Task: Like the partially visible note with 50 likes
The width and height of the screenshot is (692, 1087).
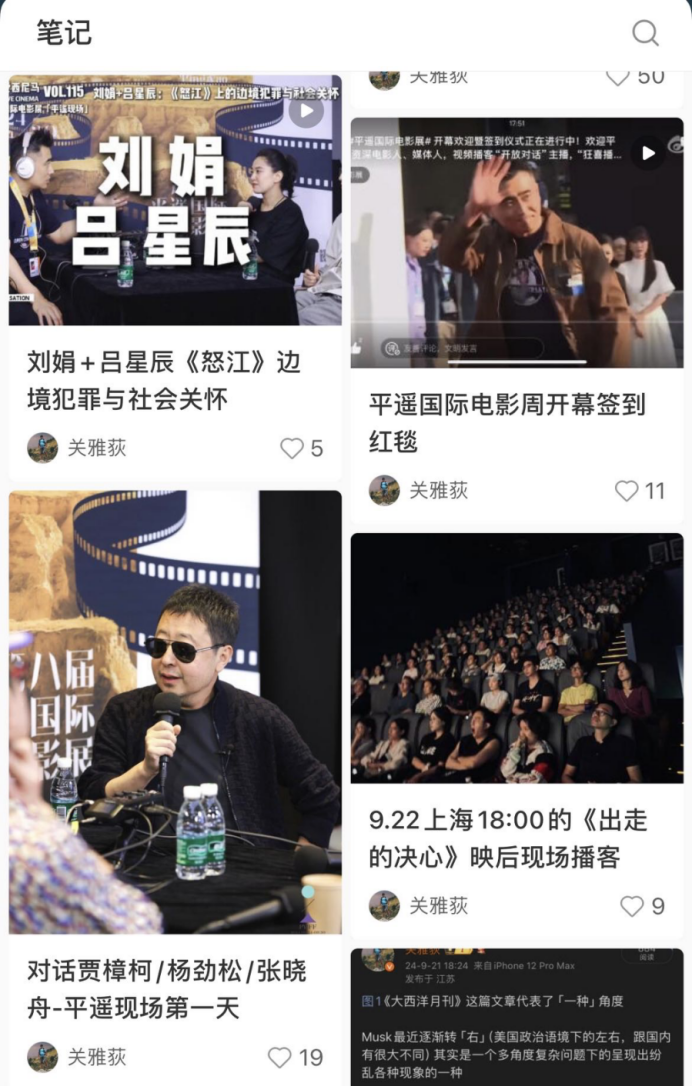Action: (x=618, y=77)
